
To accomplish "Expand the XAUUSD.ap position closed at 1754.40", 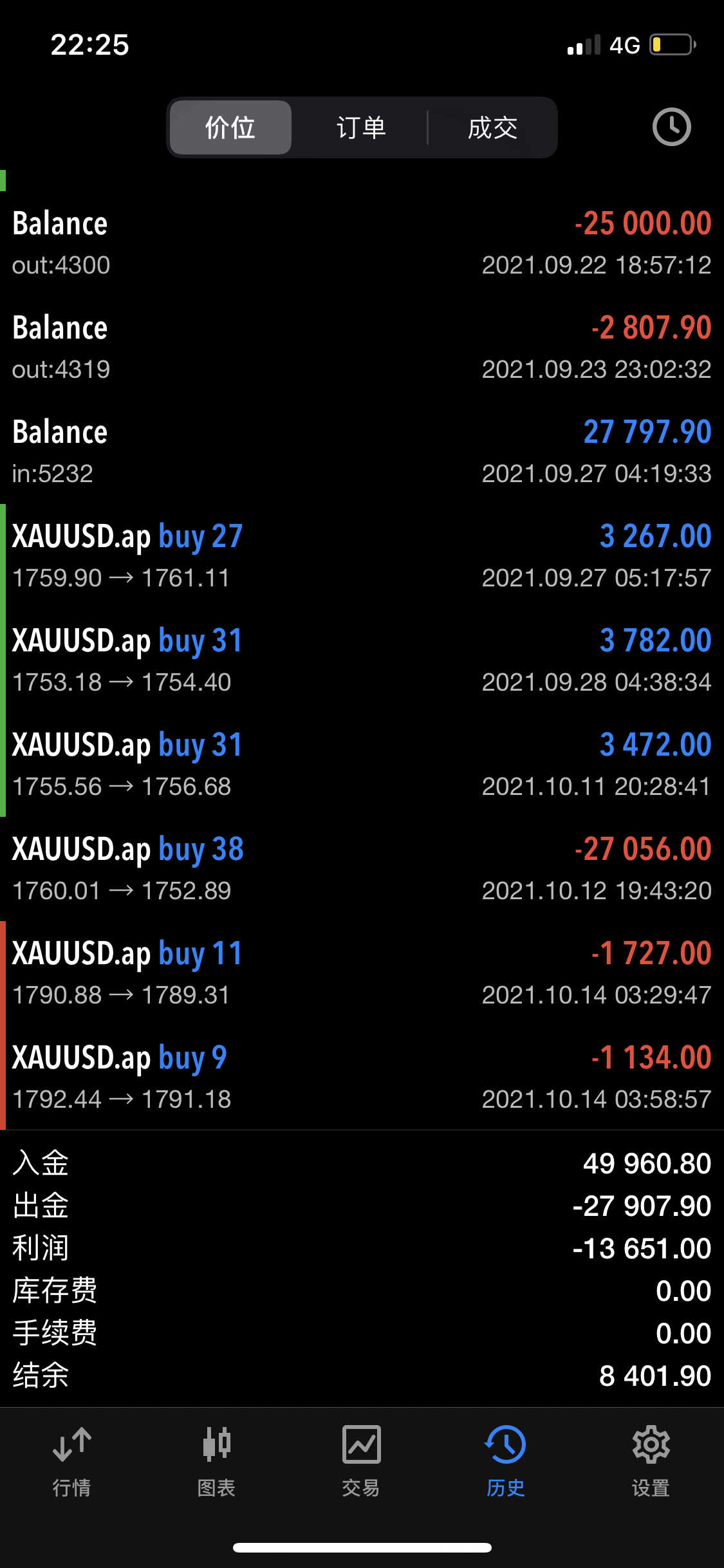I will (362, 660).
